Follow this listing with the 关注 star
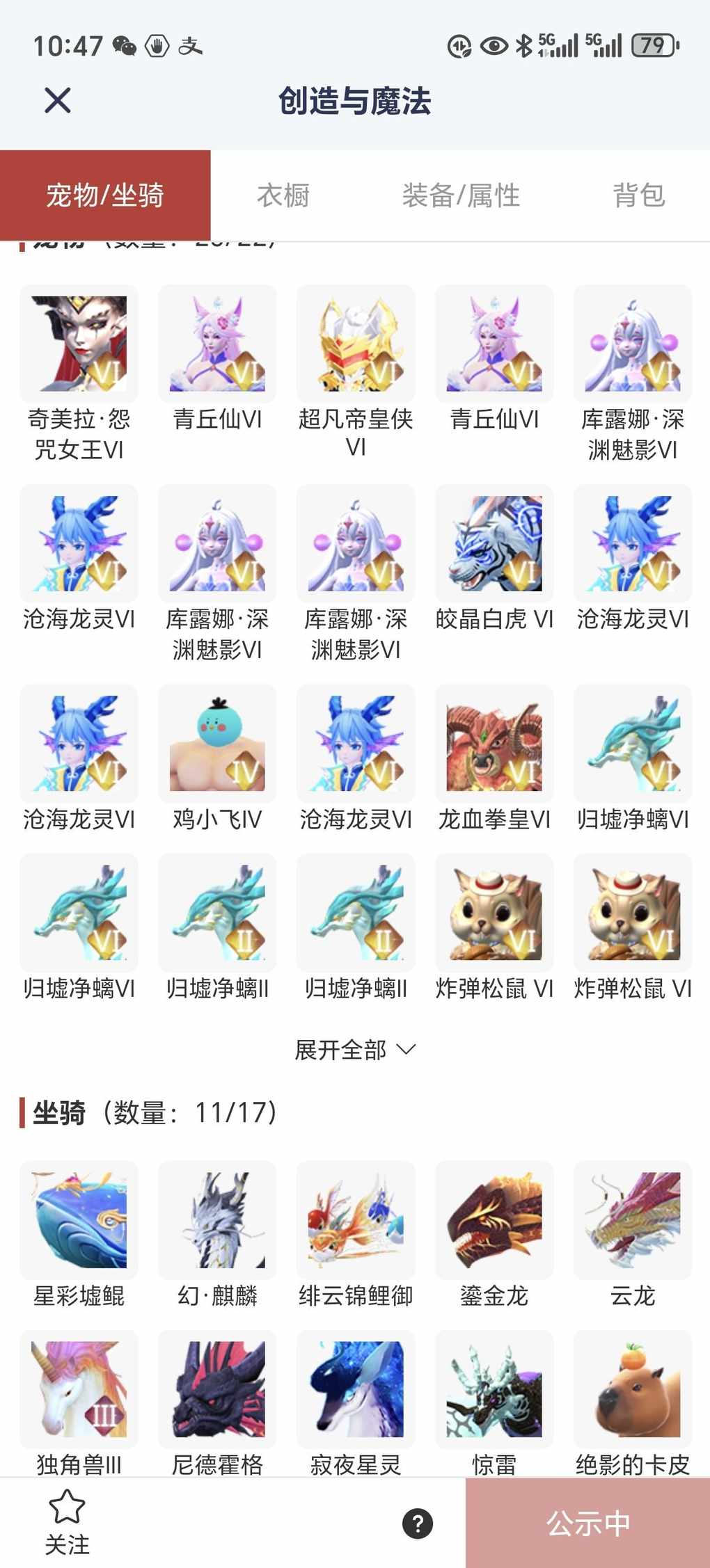Screen dimensions: 710x1568 pyautogui.click(x=67, y=1523)
